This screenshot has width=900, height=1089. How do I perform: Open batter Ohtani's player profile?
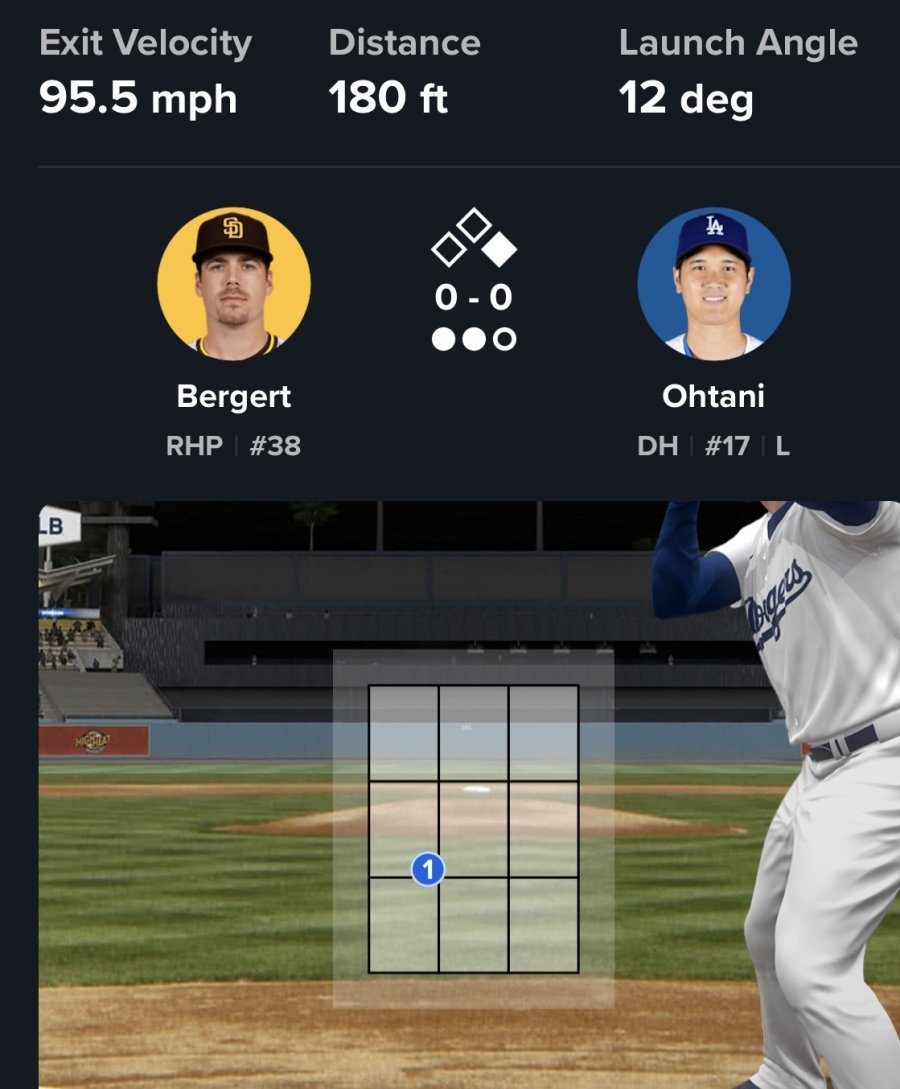pos(713,284)
